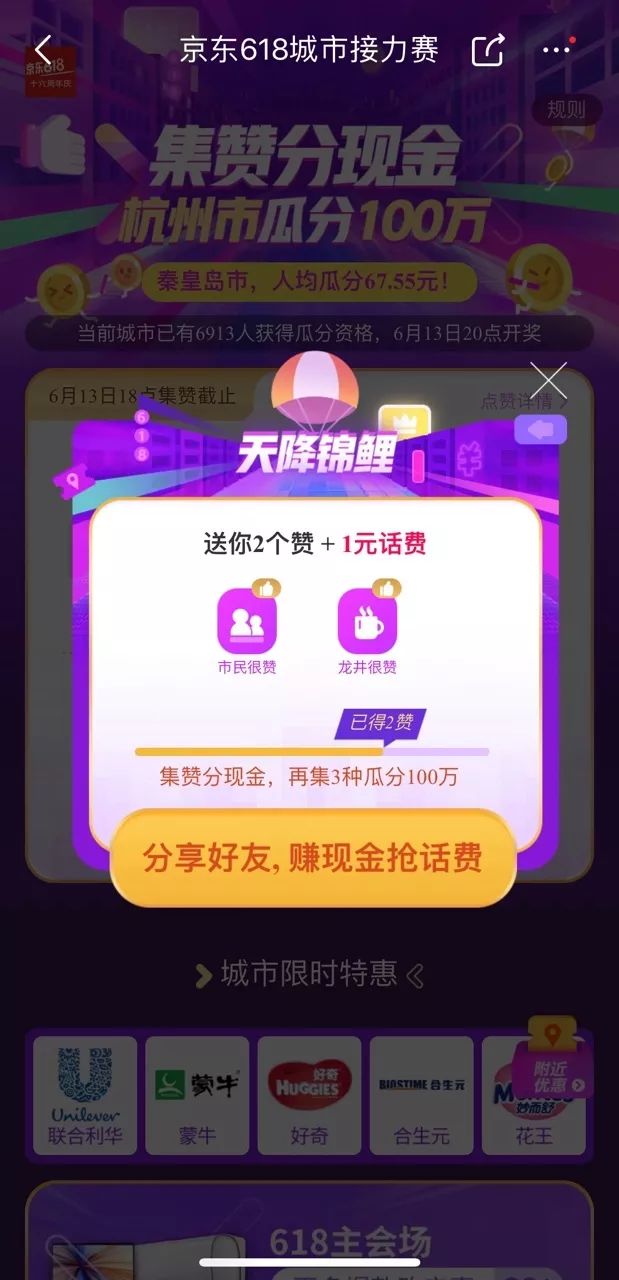
Task: Open the 规则 rules button
Action: (566, 110)
